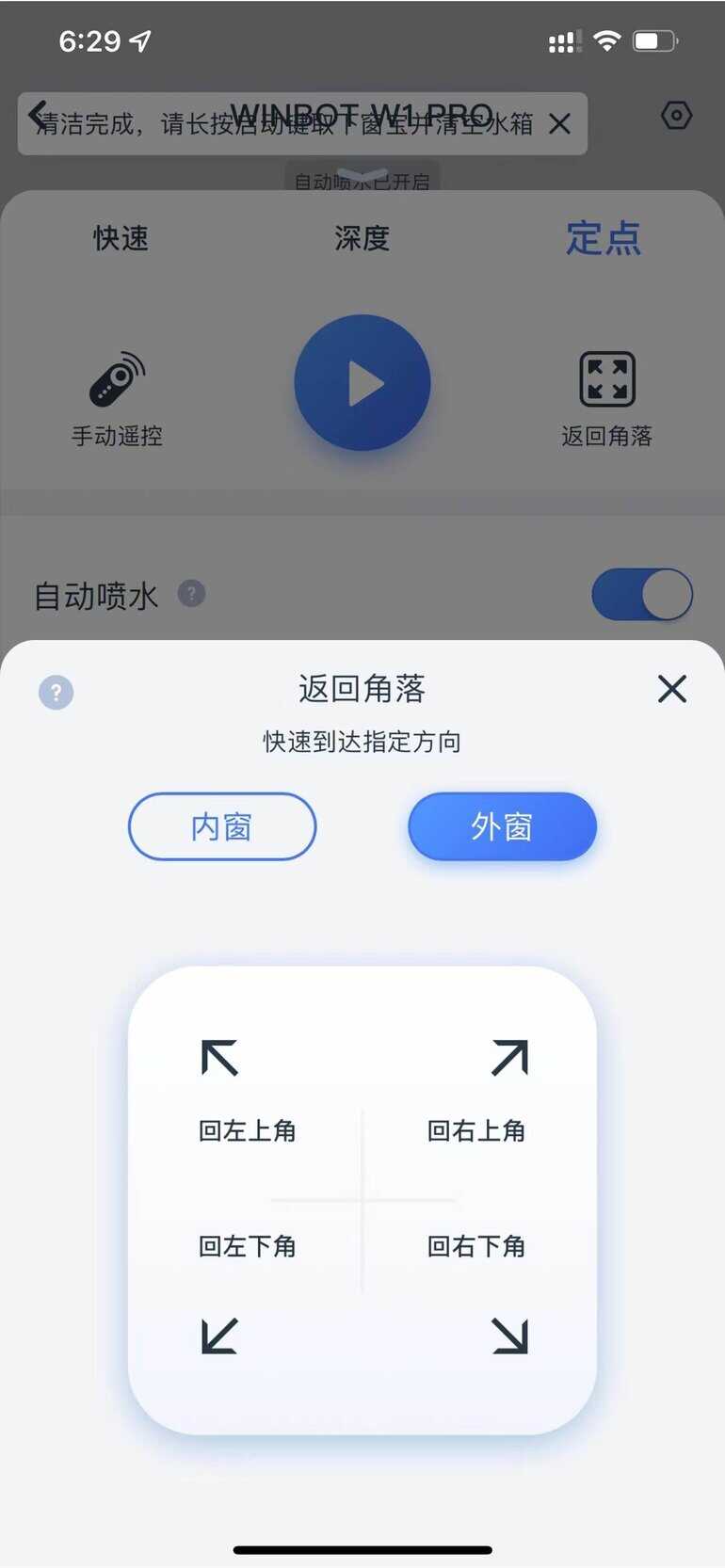
Task: Switch to 快速 mode tab
Action: (121, 238)
